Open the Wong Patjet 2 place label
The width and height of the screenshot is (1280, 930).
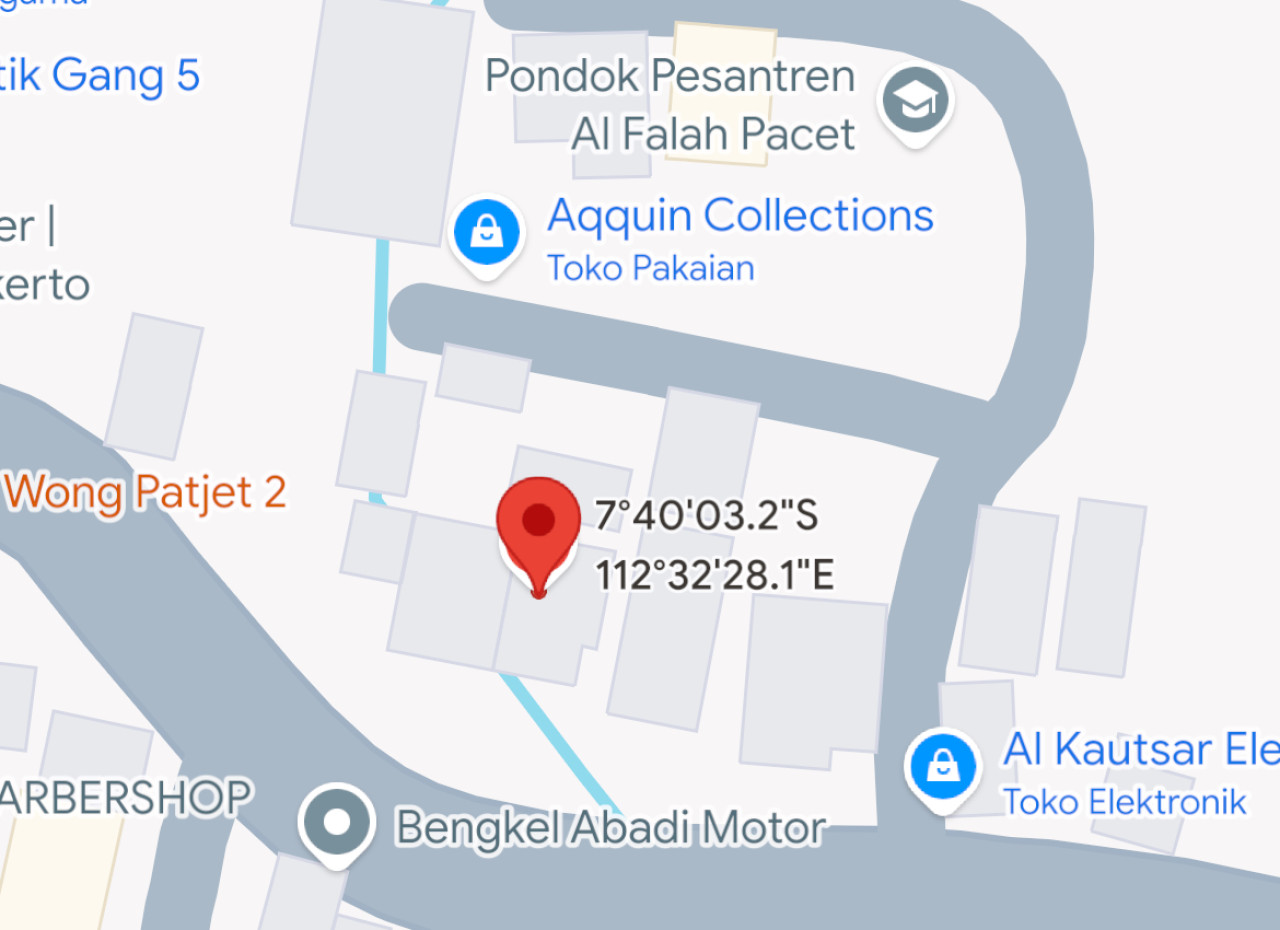coord(145,492)
